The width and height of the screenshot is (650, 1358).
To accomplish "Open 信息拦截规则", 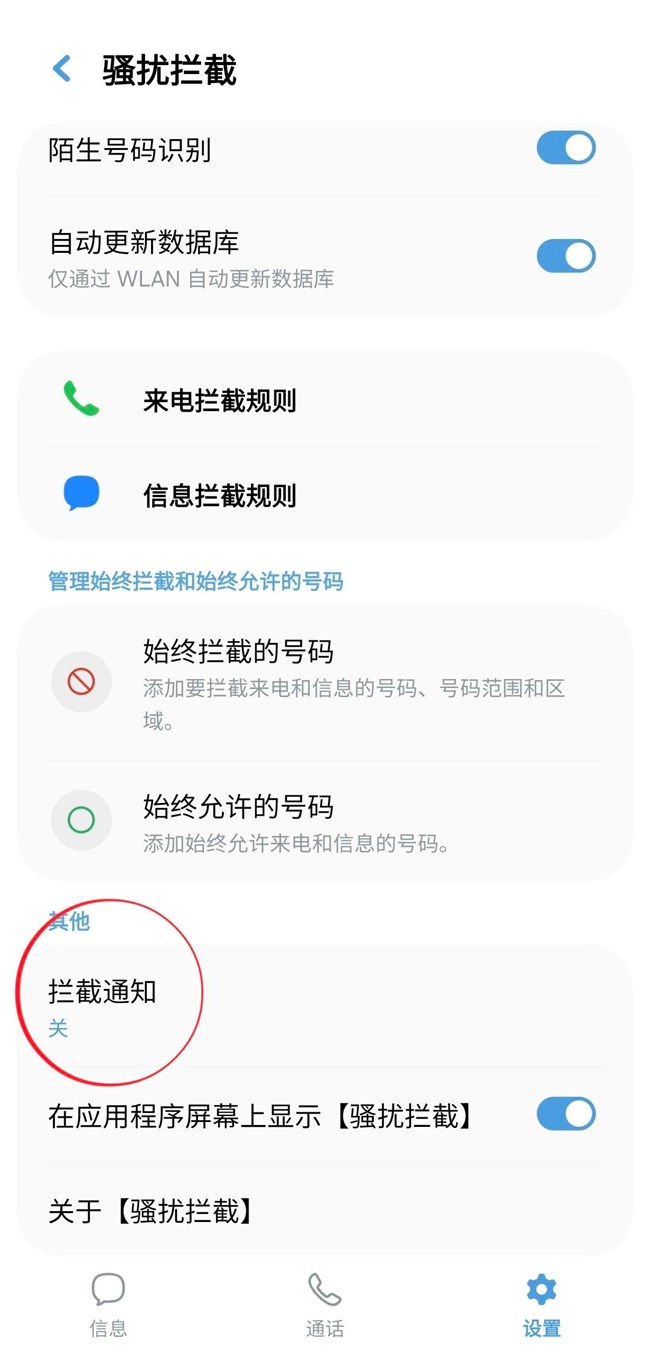I will (x=220, y=495).
